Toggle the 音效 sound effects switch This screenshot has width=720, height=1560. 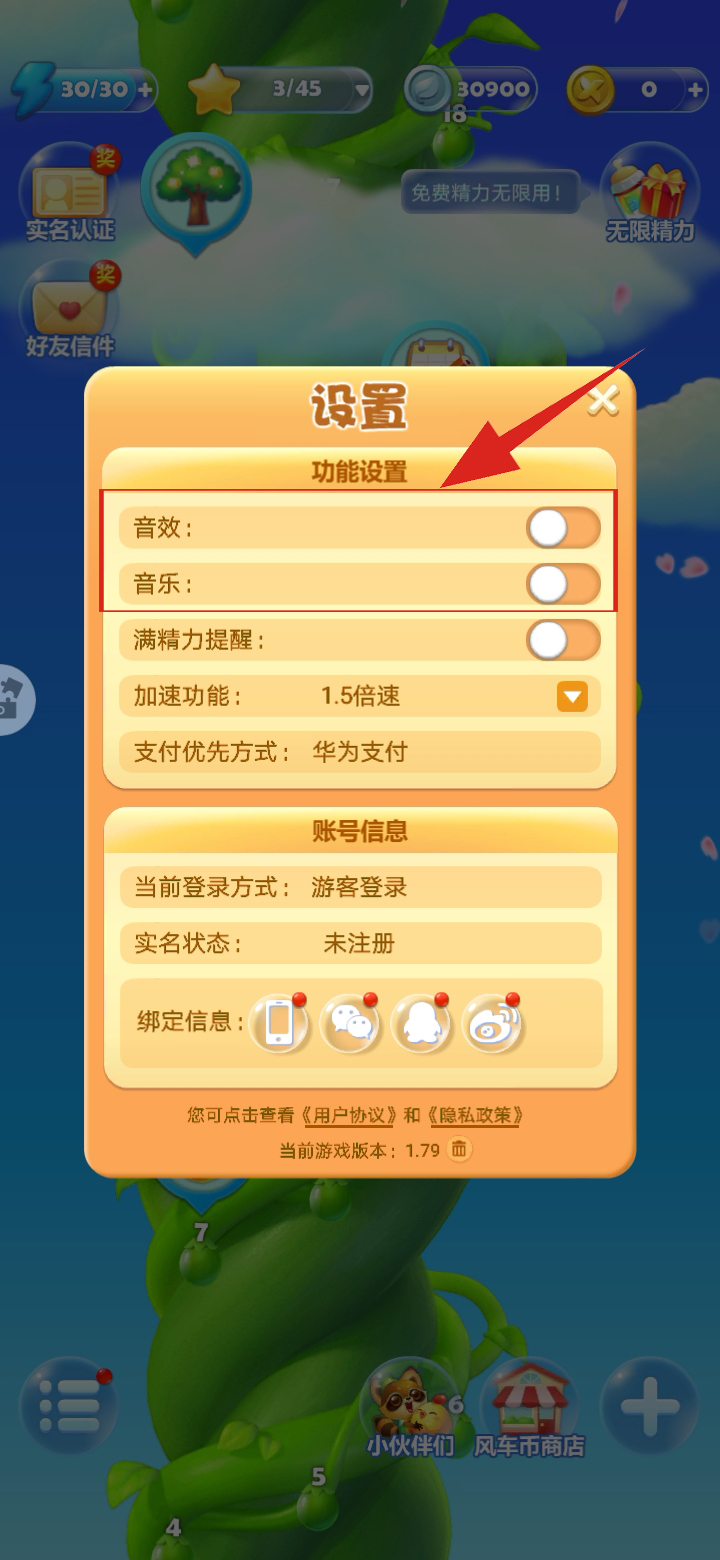563,528
